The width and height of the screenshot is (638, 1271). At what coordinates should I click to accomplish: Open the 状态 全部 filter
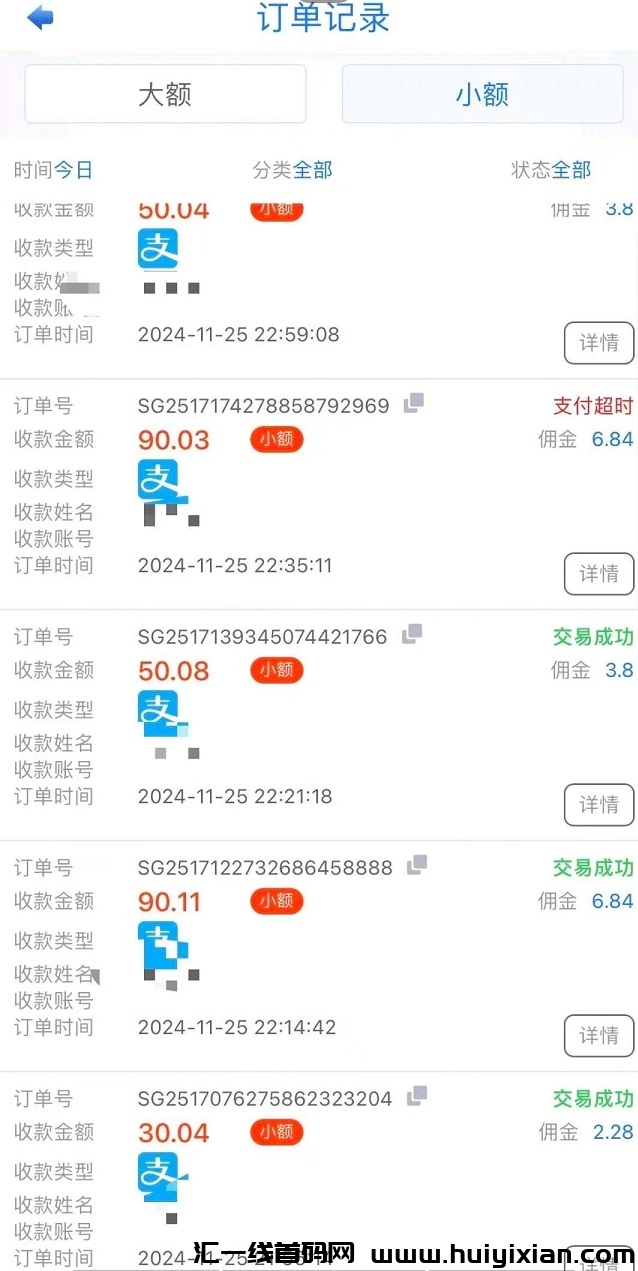551,170
